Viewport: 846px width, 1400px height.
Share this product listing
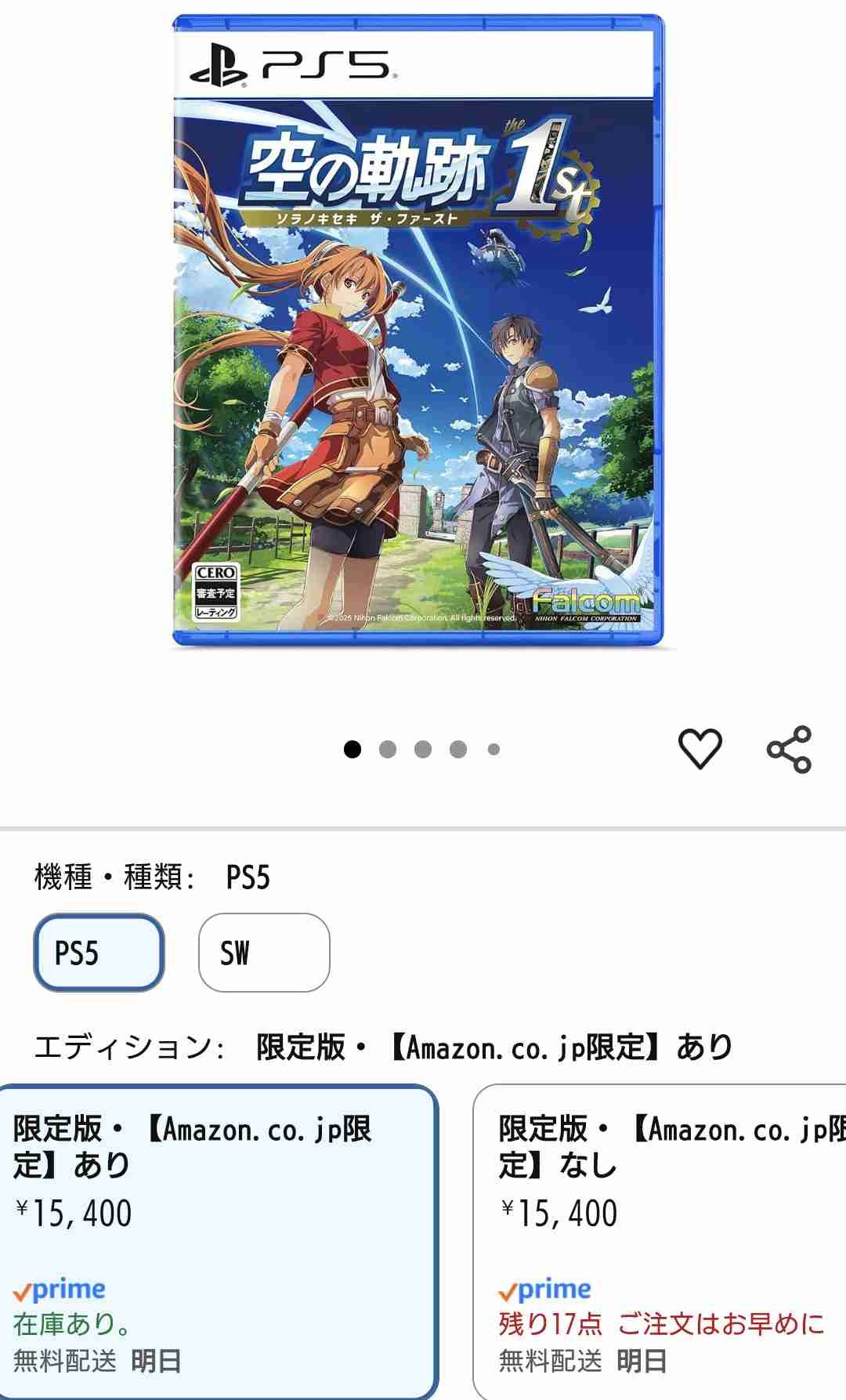click(x=789, y=750)
